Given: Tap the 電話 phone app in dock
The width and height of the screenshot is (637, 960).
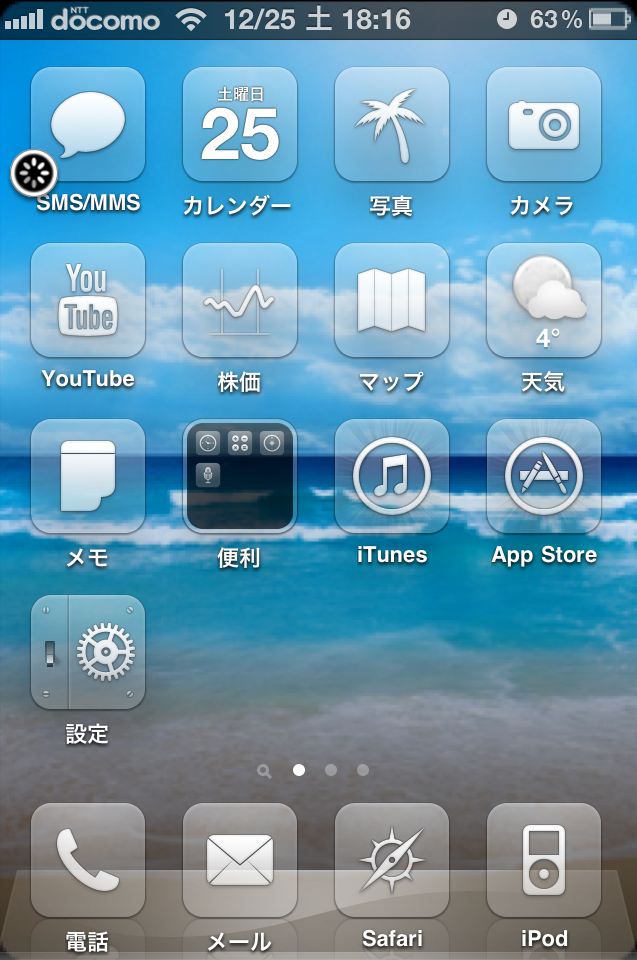Looking at the screenshot, I should click(88, 861).
